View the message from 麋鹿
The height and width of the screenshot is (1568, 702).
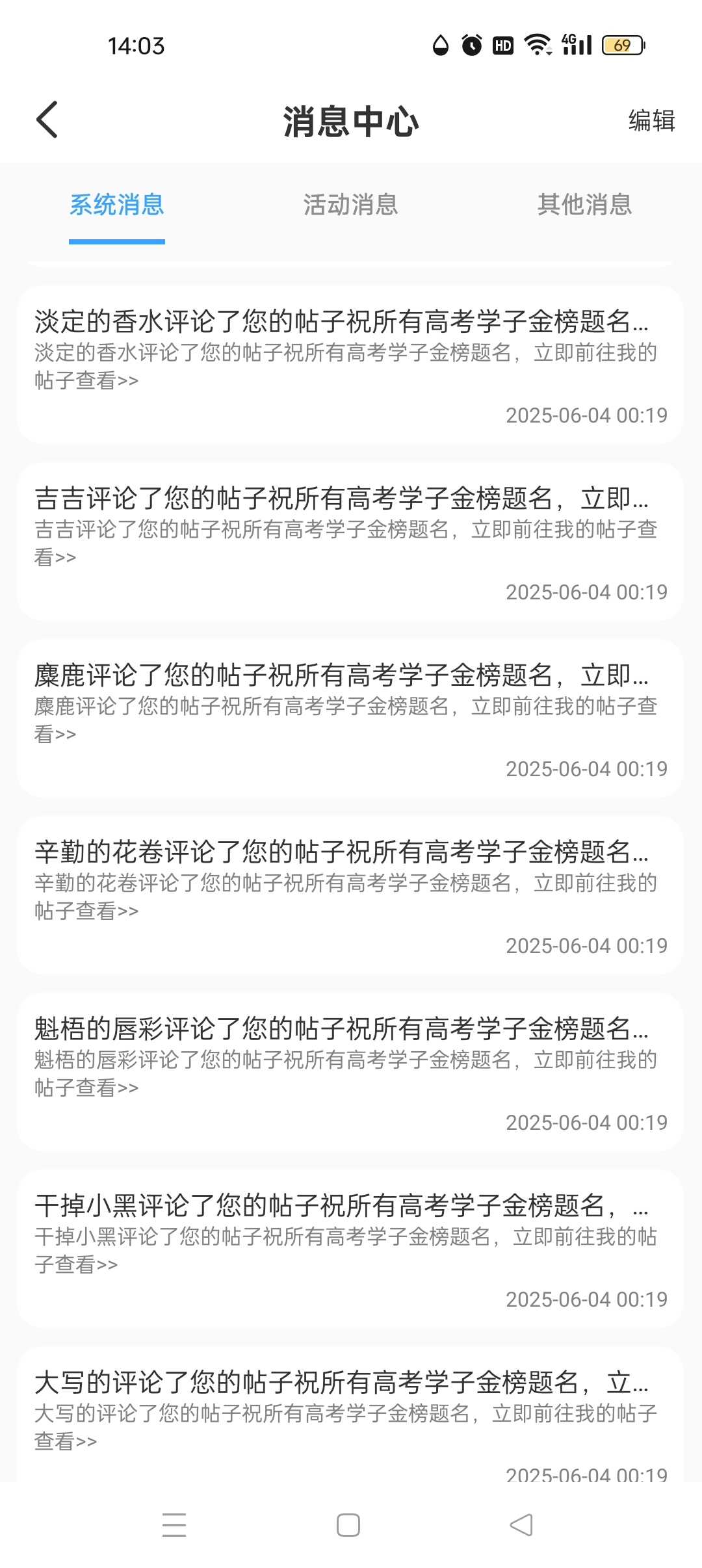(350, 718)
